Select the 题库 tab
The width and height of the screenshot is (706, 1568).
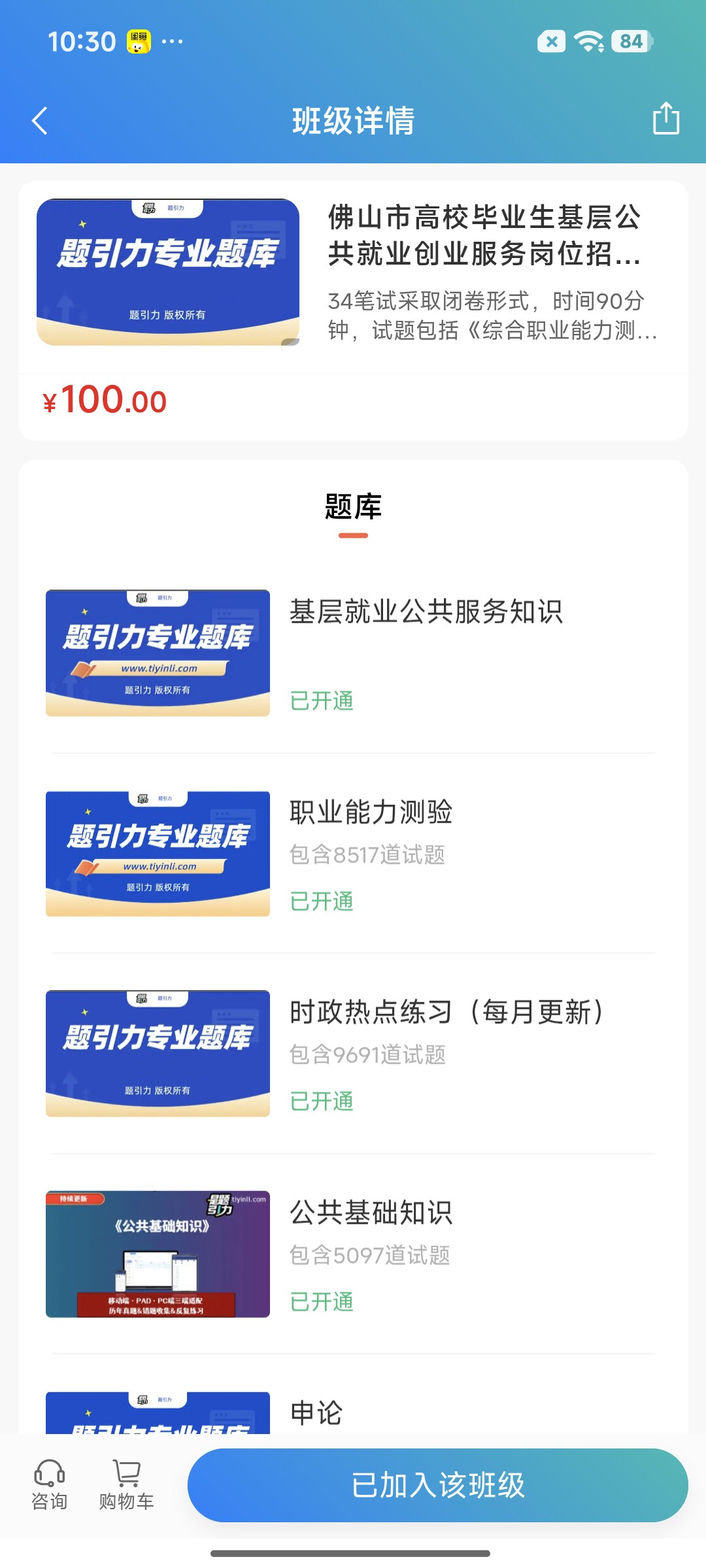coord(353,508)
